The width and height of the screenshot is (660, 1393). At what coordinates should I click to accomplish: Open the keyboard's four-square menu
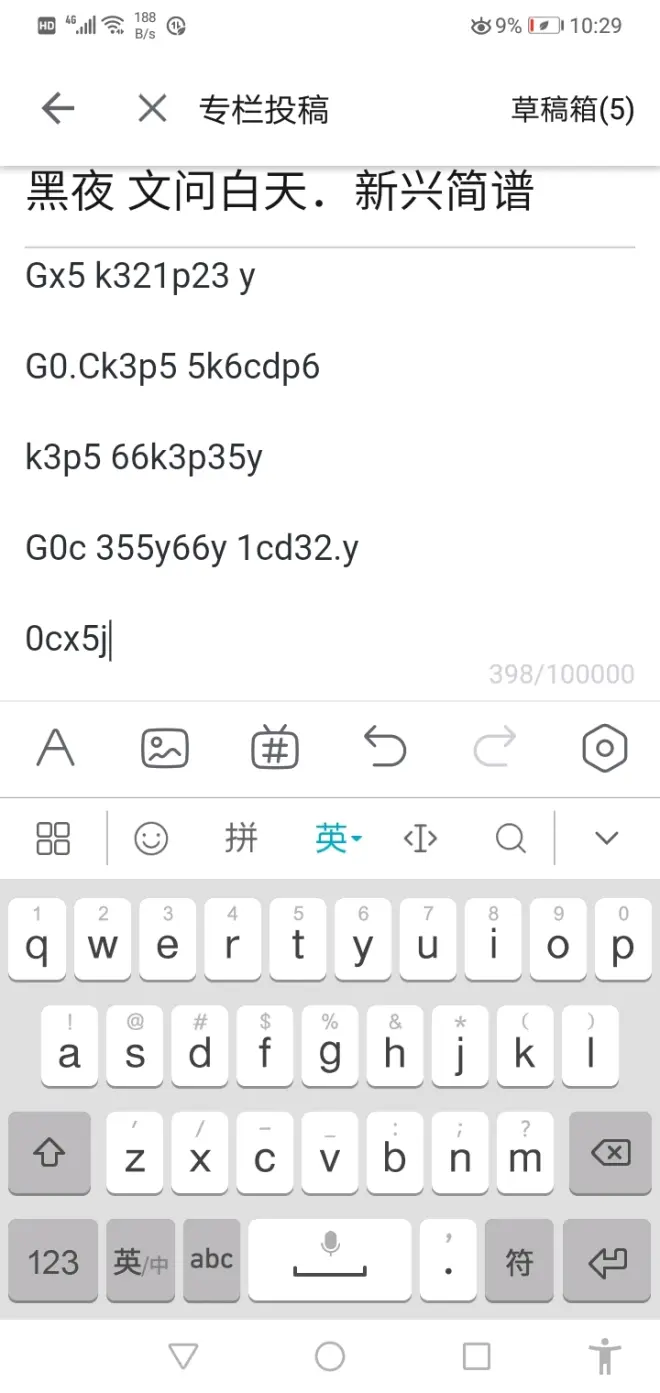53,838
